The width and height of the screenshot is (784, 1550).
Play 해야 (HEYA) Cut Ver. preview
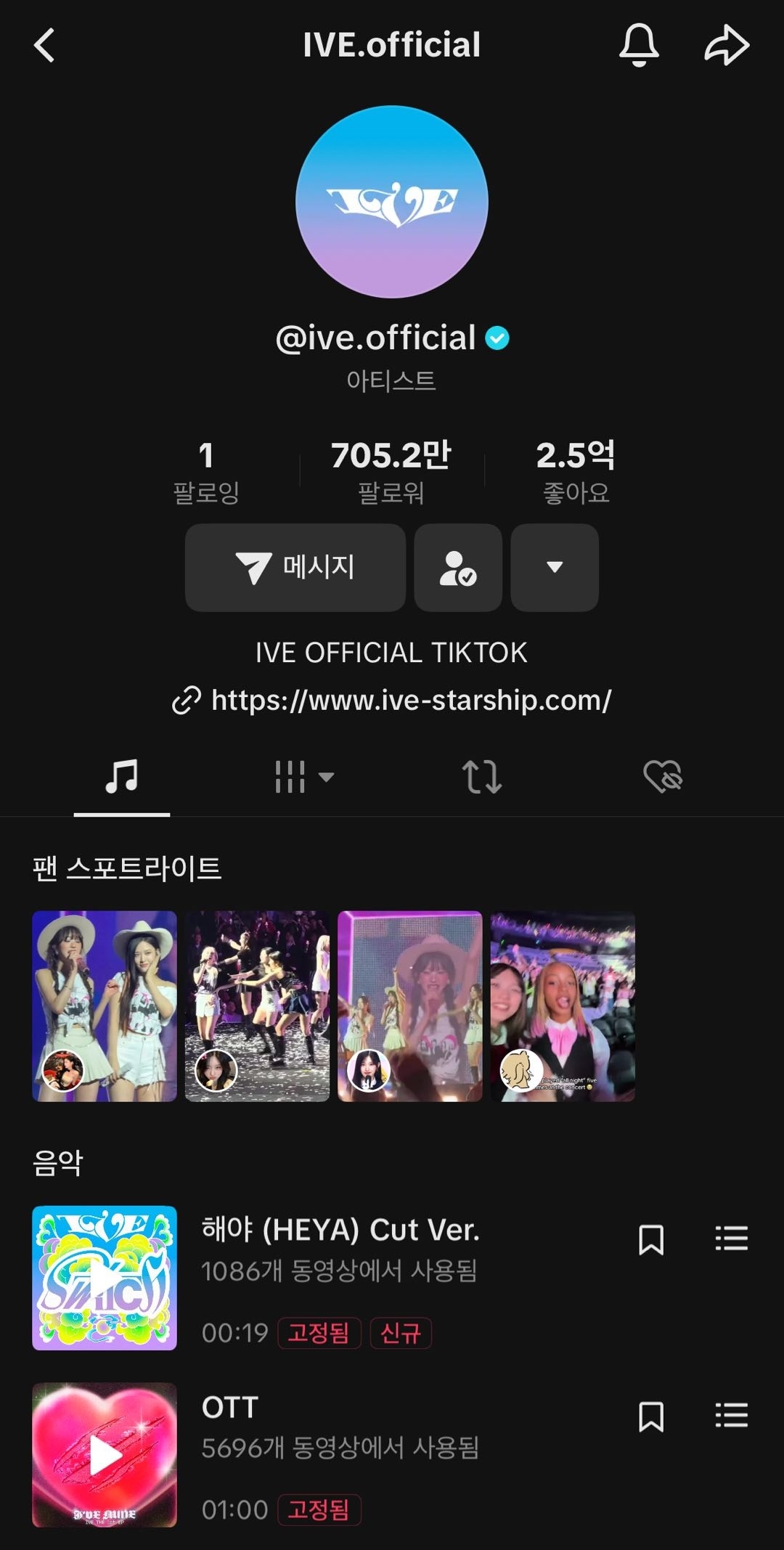[x=105, y=1278]
